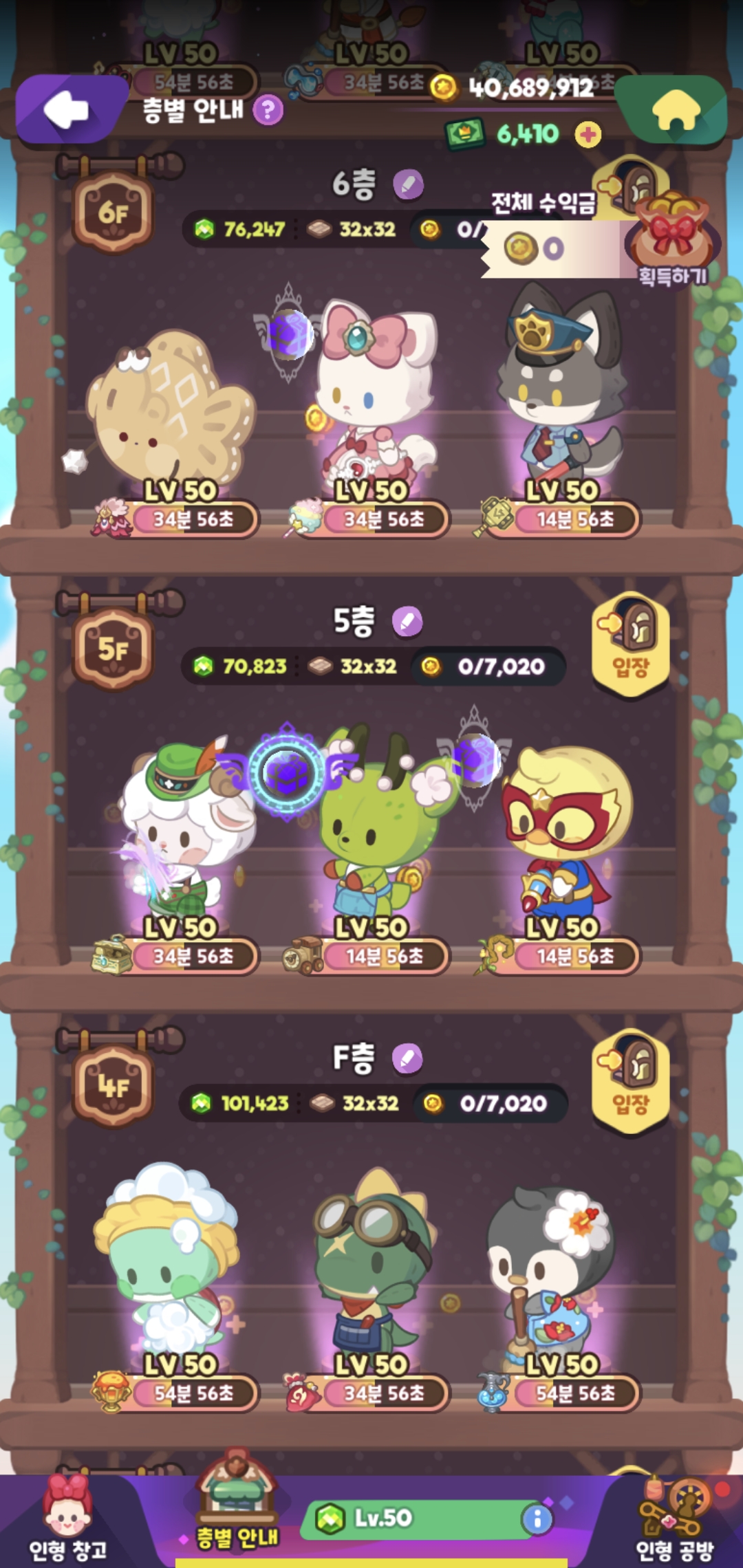Edit the F층 floor name

pos(407,1058)
